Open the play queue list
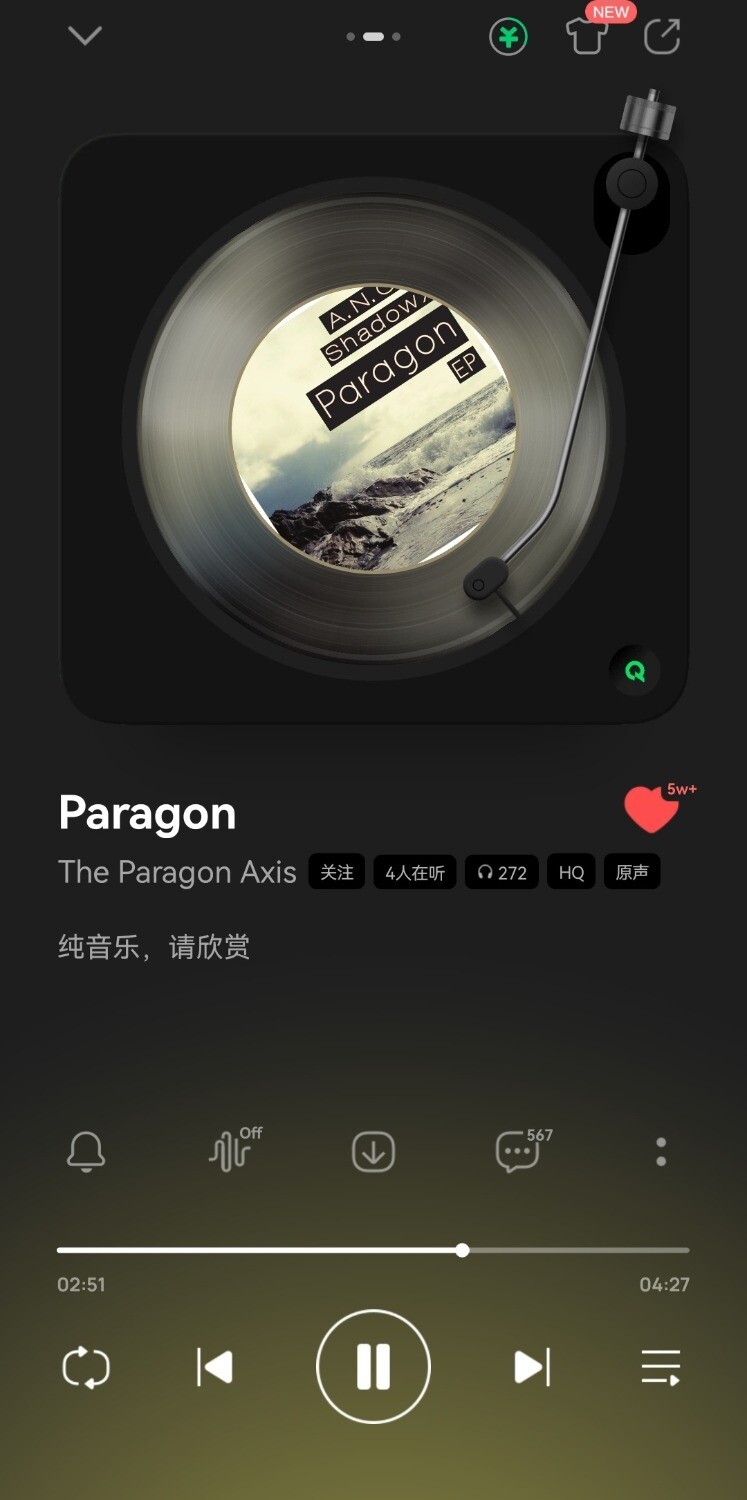Image resolution: width=747 pixels, height=1500 pixels. (x=661, y=1367)
